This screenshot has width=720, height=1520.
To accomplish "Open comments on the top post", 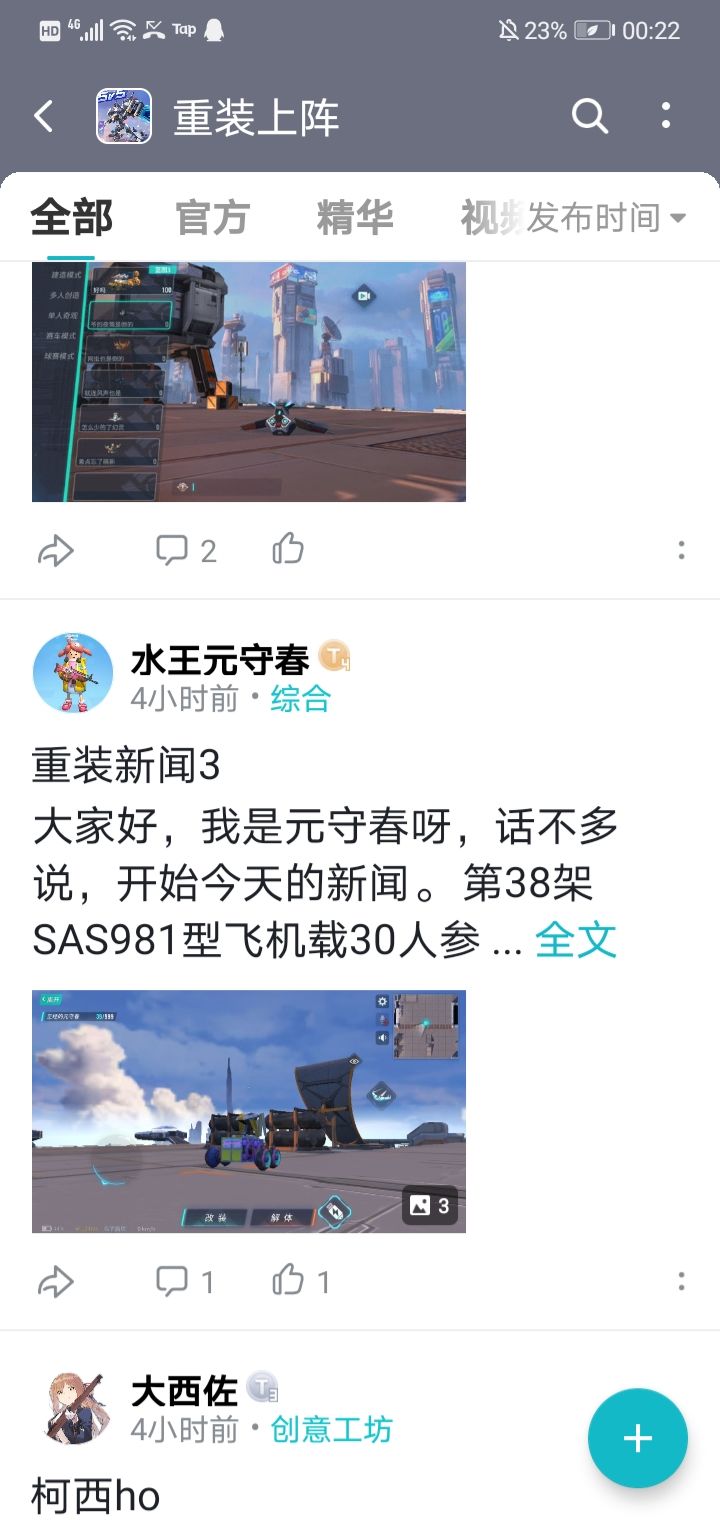I will 186,550.
